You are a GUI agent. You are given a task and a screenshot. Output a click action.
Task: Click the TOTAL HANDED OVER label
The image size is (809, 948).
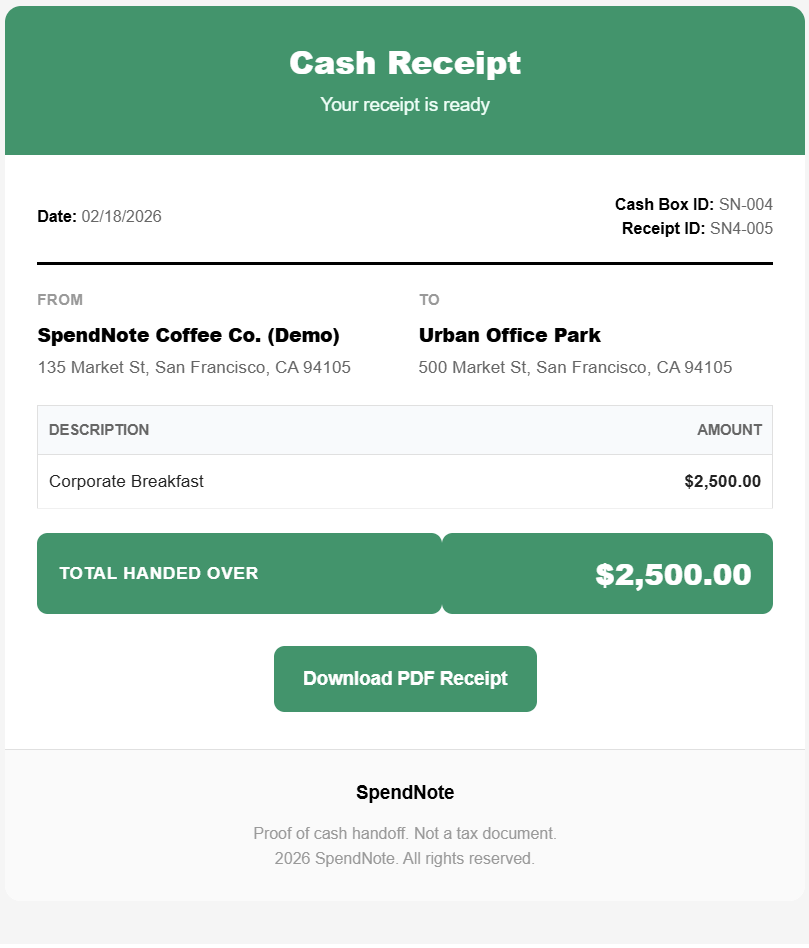(x=157, y=573)
